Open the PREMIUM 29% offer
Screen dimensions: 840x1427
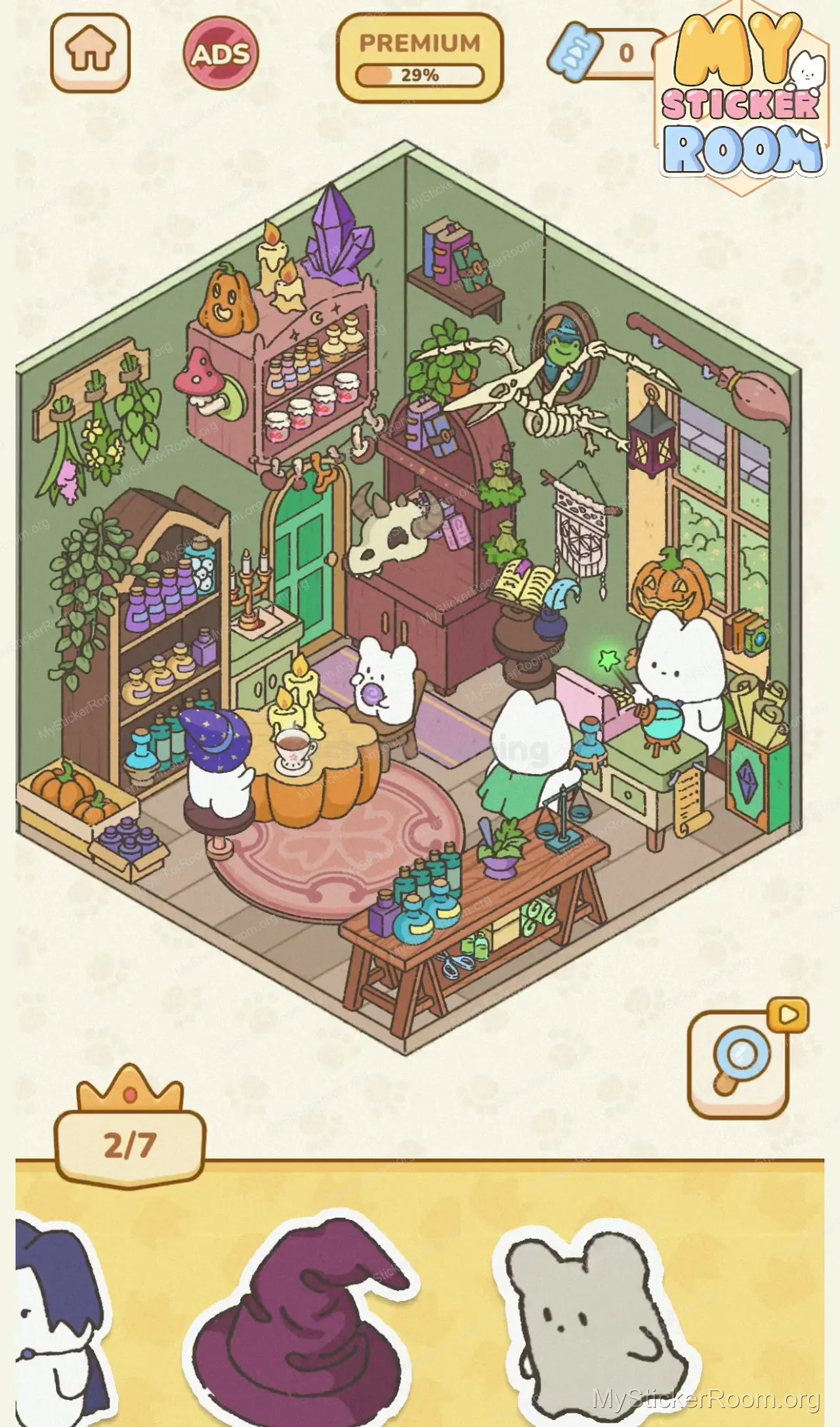(419, 58)
